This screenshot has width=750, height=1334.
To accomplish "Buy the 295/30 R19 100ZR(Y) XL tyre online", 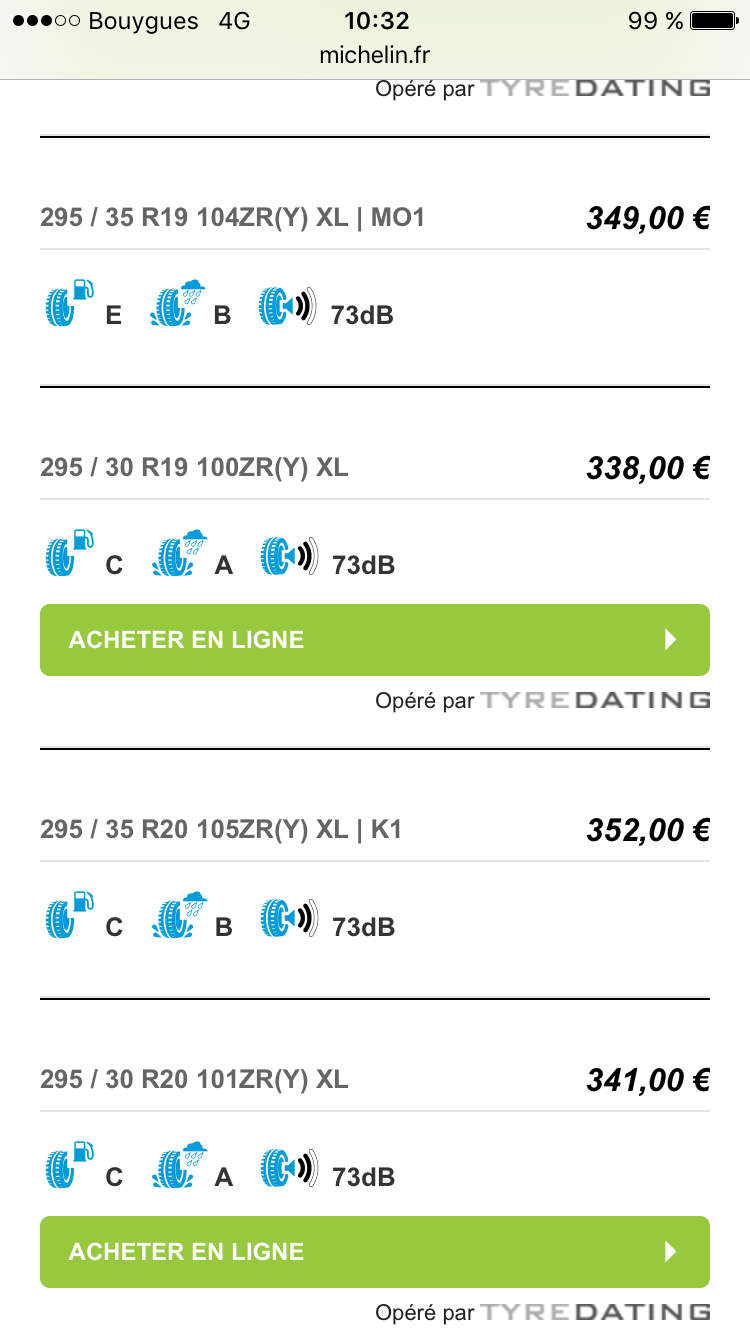I will [374, 640].
